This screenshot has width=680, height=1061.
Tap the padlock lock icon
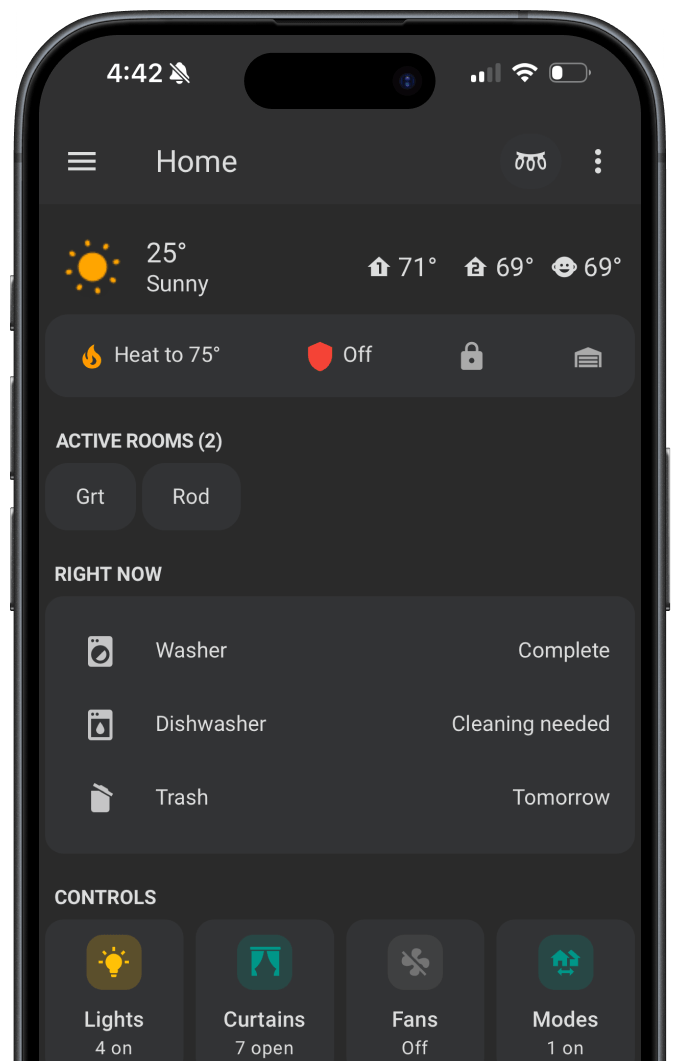tap(472, 357)
